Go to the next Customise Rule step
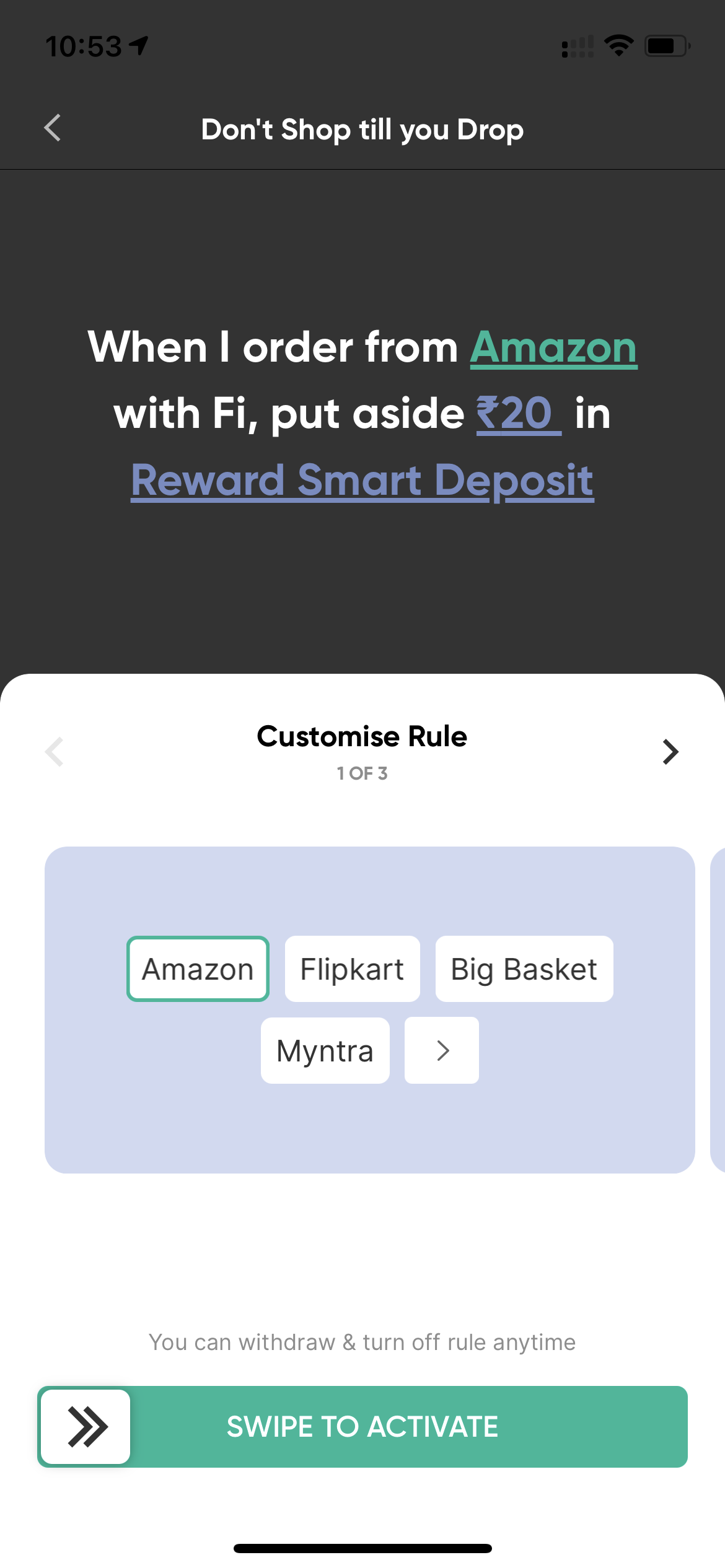This screenshot has width=725, height=1568. 670,752
